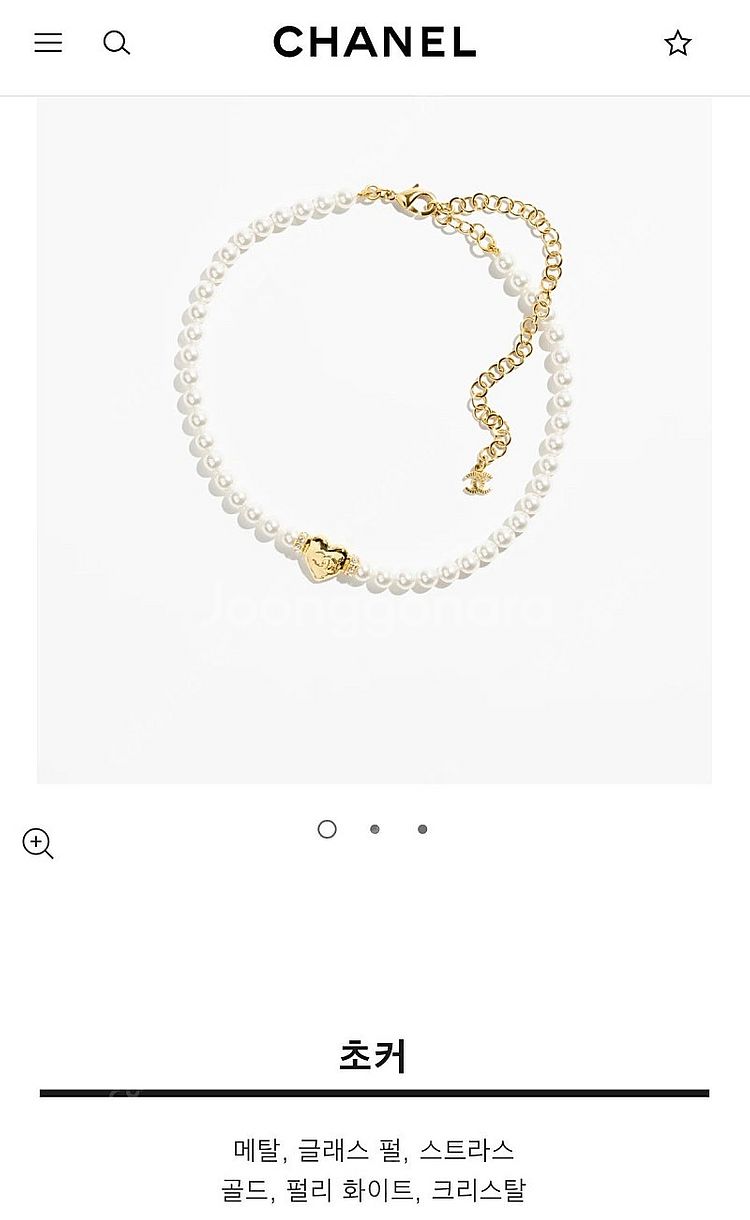The width and height of the screenshot is (750, 1220).
Task: Jump to the second image dot
Action: [x=375, y=829]
